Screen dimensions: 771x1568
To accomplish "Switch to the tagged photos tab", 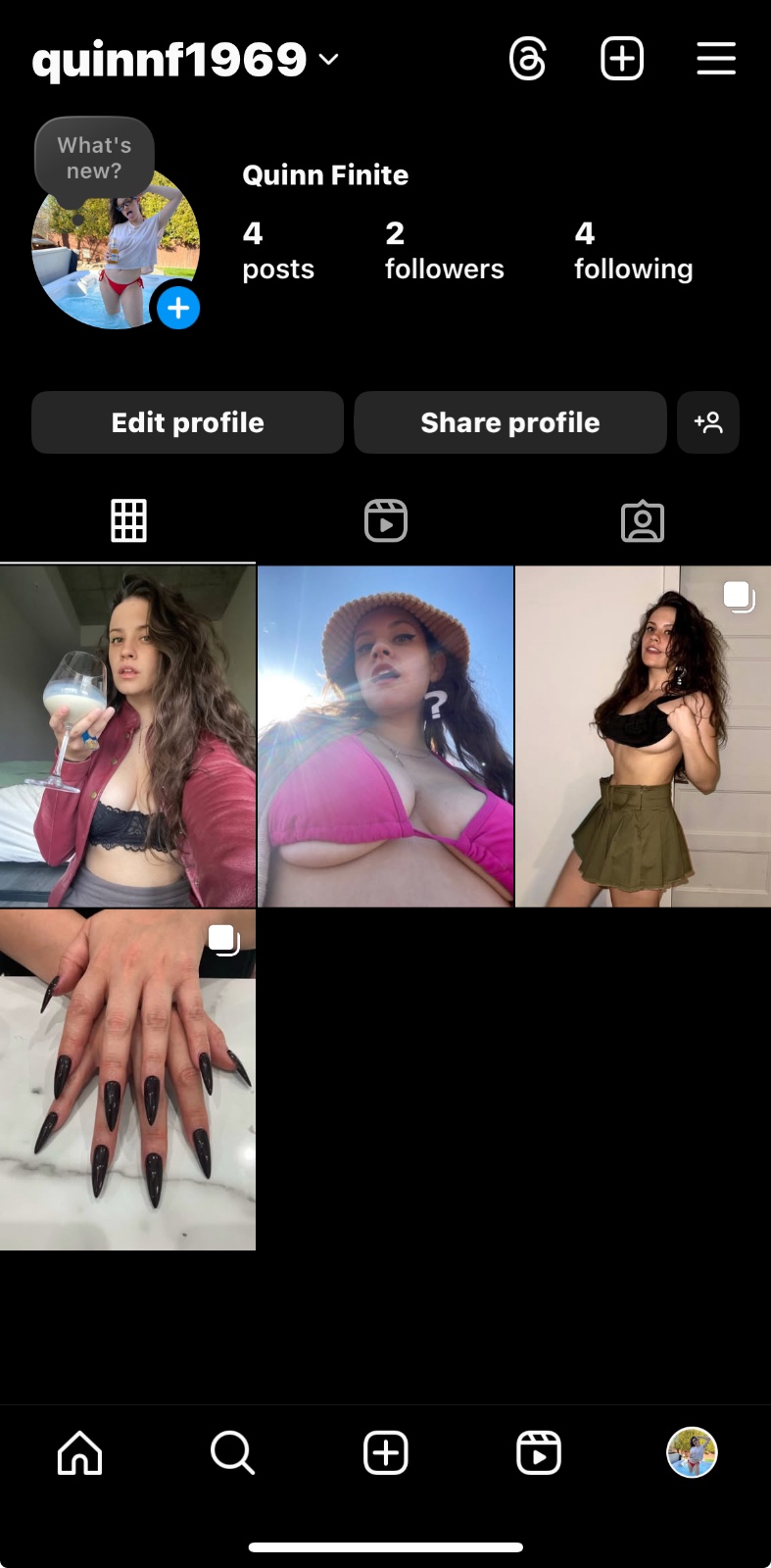I will (x=643, y=520).
